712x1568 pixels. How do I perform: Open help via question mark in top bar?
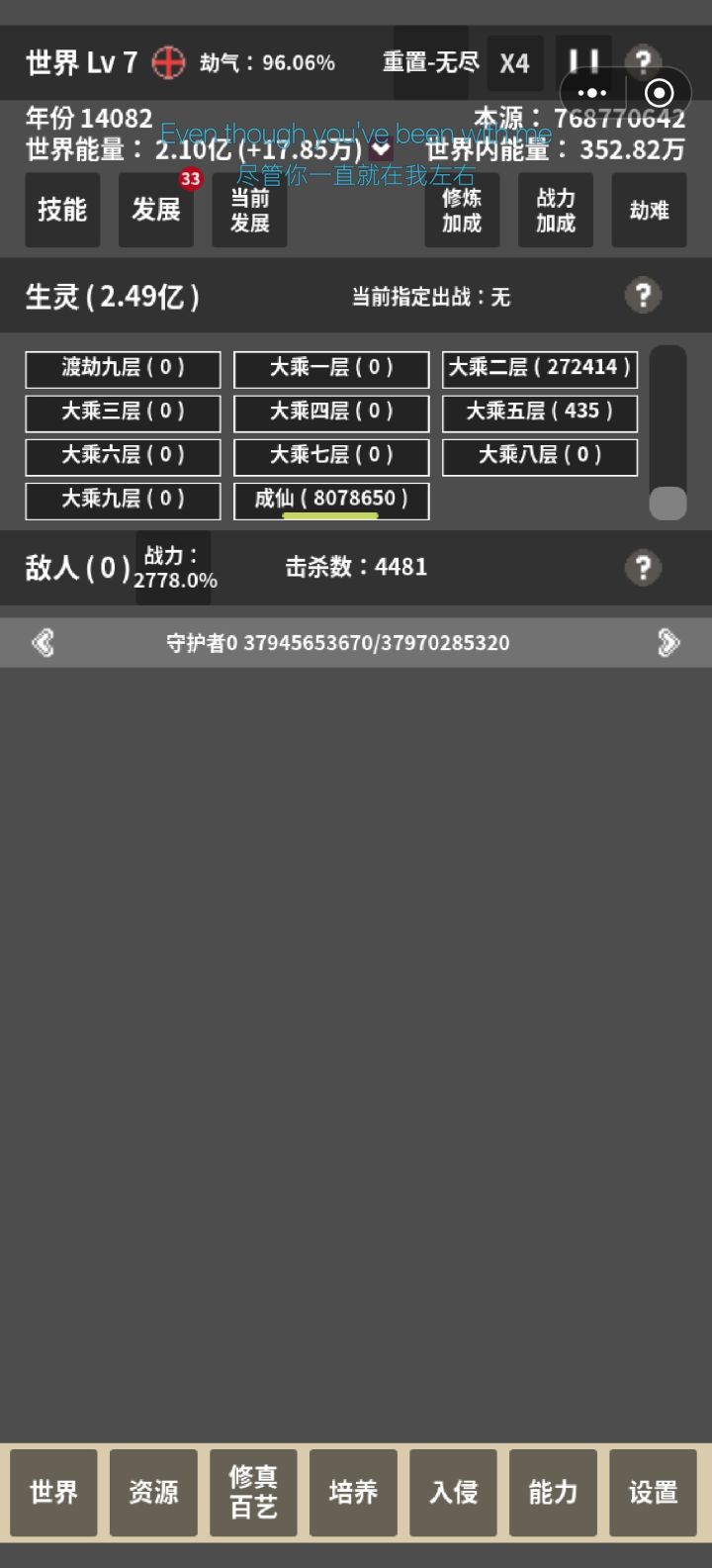[x=644, y=61]
